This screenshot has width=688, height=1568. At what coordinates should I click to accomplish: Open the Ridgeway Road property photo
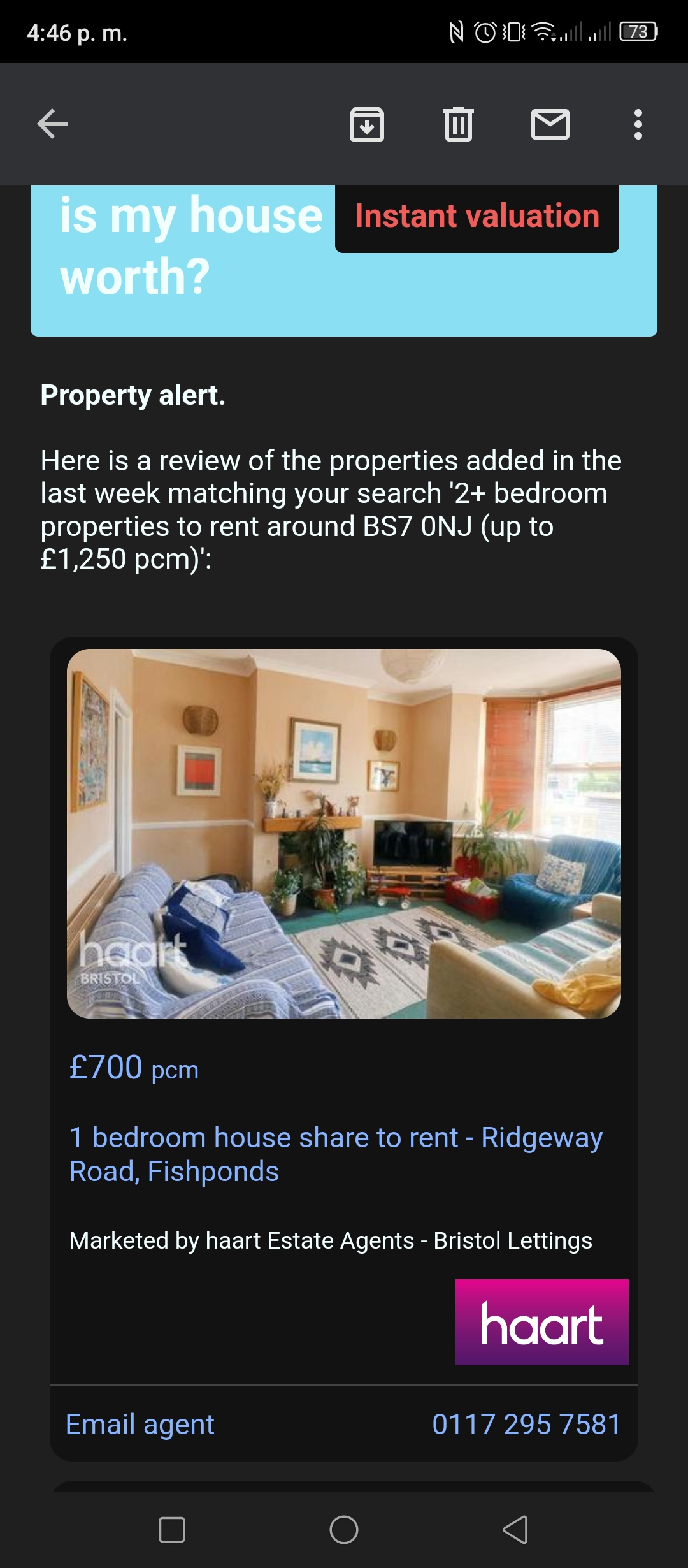pyautogui.click(x=344, y=833)
